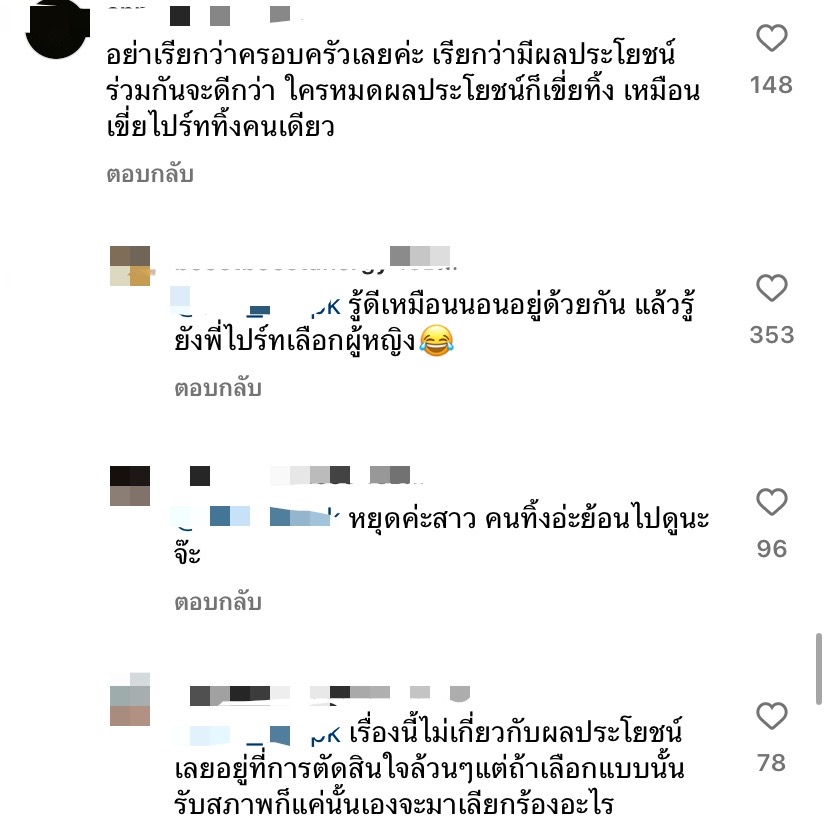This screenshot has height=836, width=828.
Task: Open profile picture of the 353-like commenter
Action: (129, 266)
